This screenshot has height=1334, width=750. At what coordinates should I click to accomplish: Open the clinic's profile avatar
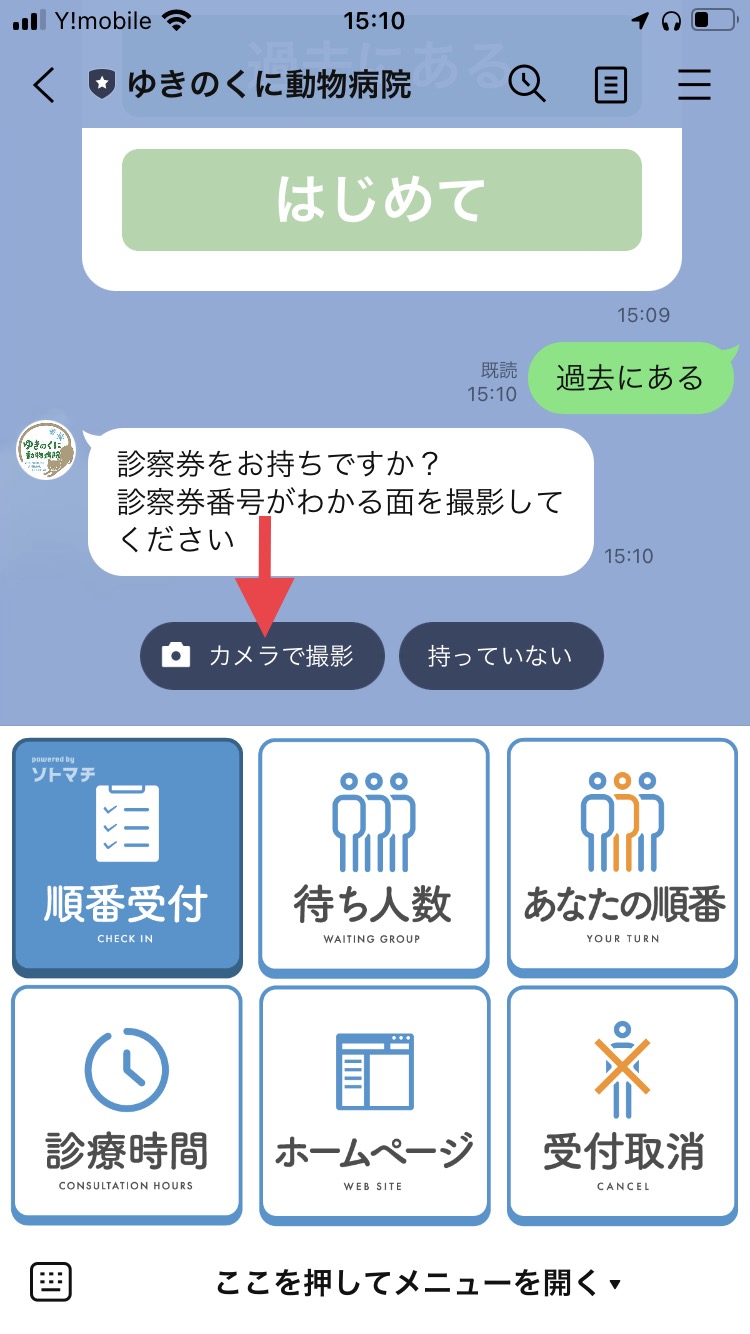click(47, 450)
